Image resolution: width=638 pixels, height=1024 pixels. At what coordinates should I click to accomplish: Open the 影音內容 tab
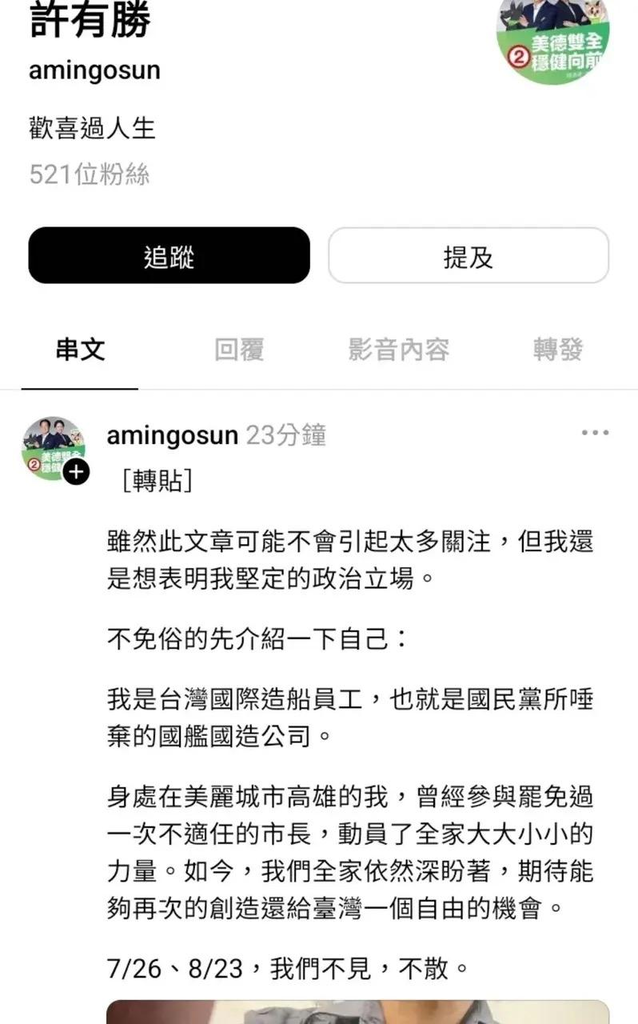(x=398, y=349)
